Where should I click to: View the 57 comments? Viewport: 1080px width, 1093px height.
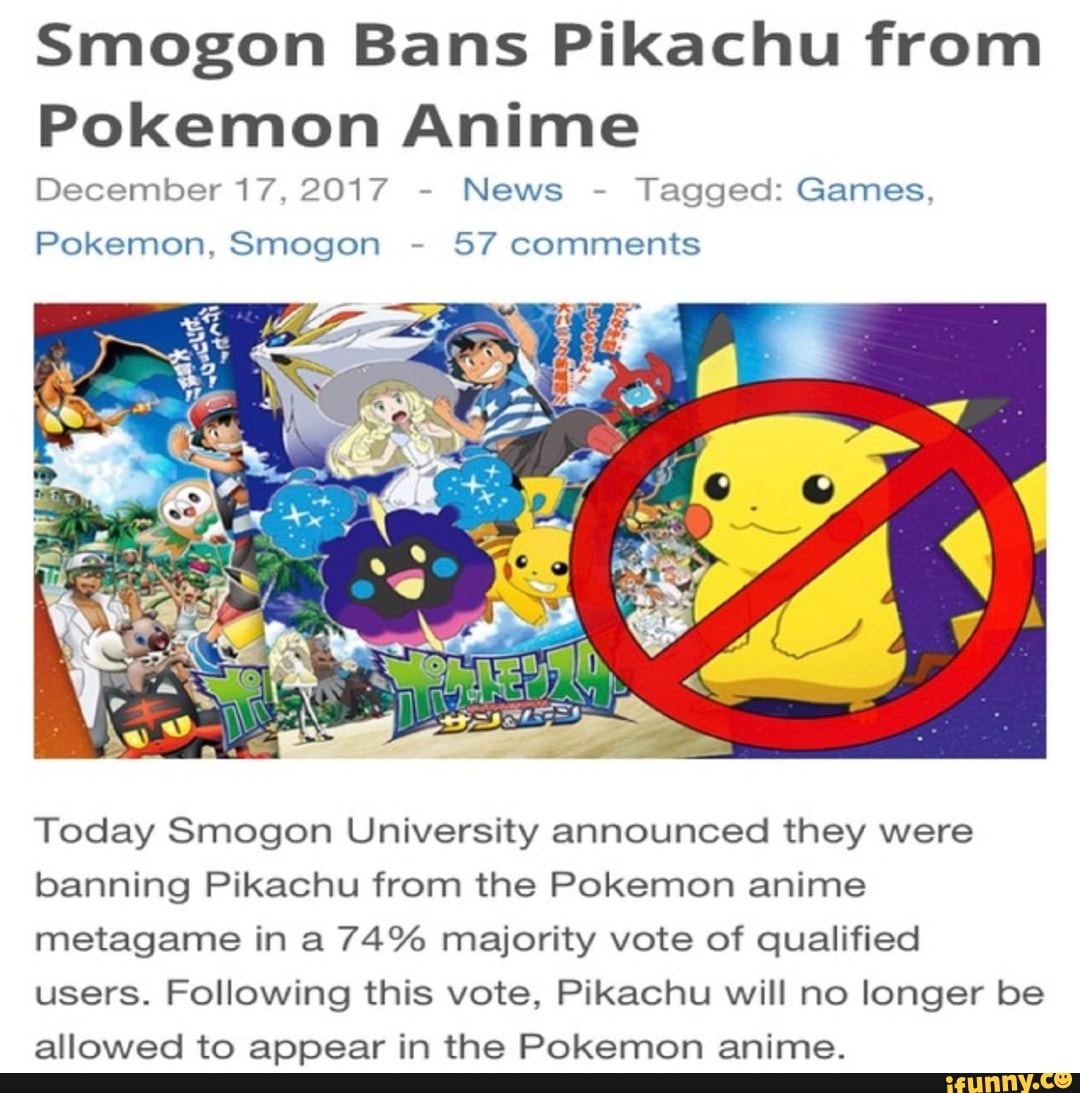pos(577,243)
